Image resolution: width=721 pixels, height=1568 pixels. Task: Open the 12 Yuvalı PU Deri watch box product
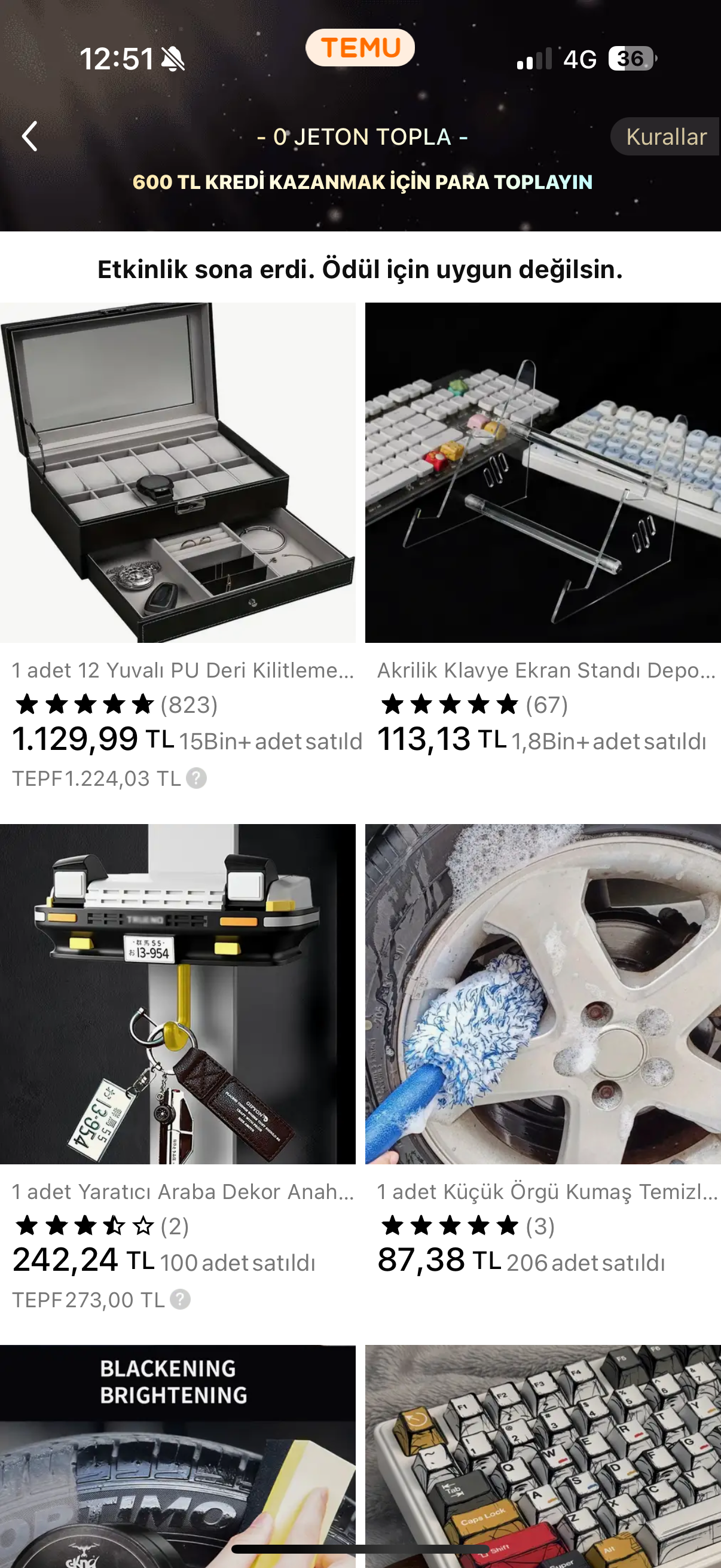coord(178,472)
